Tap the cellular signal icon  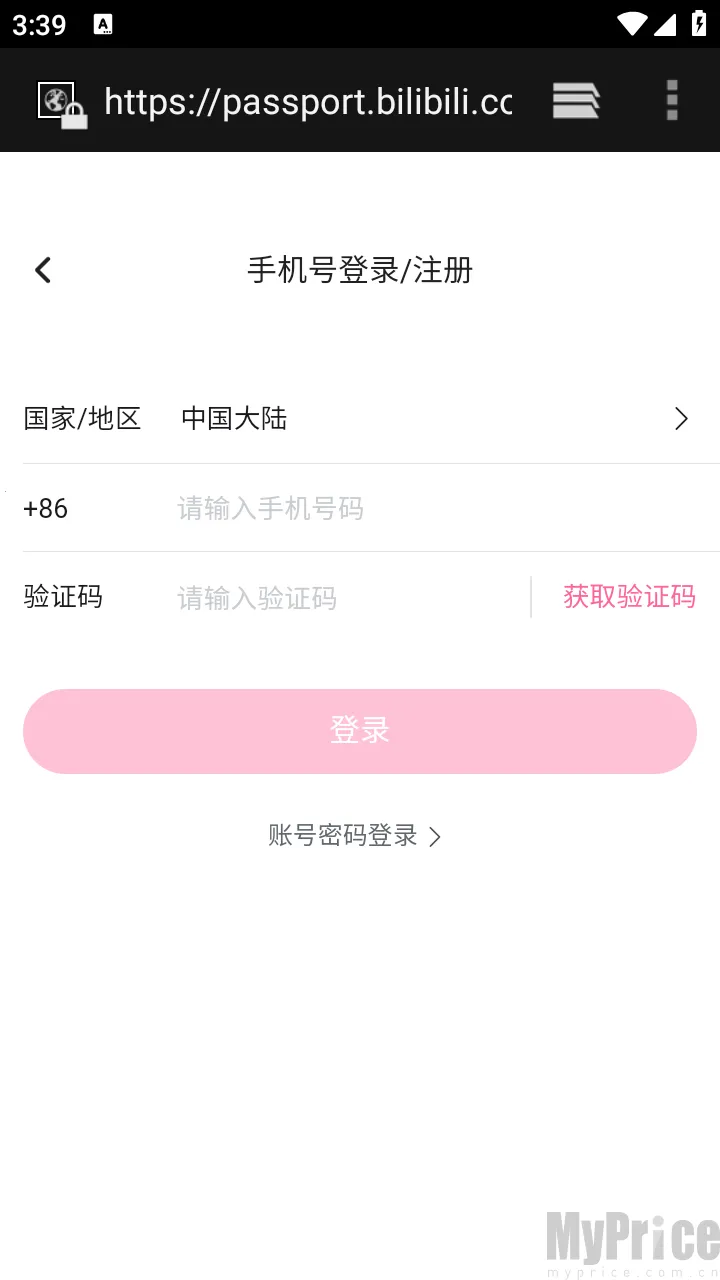[x=665, y=24]
